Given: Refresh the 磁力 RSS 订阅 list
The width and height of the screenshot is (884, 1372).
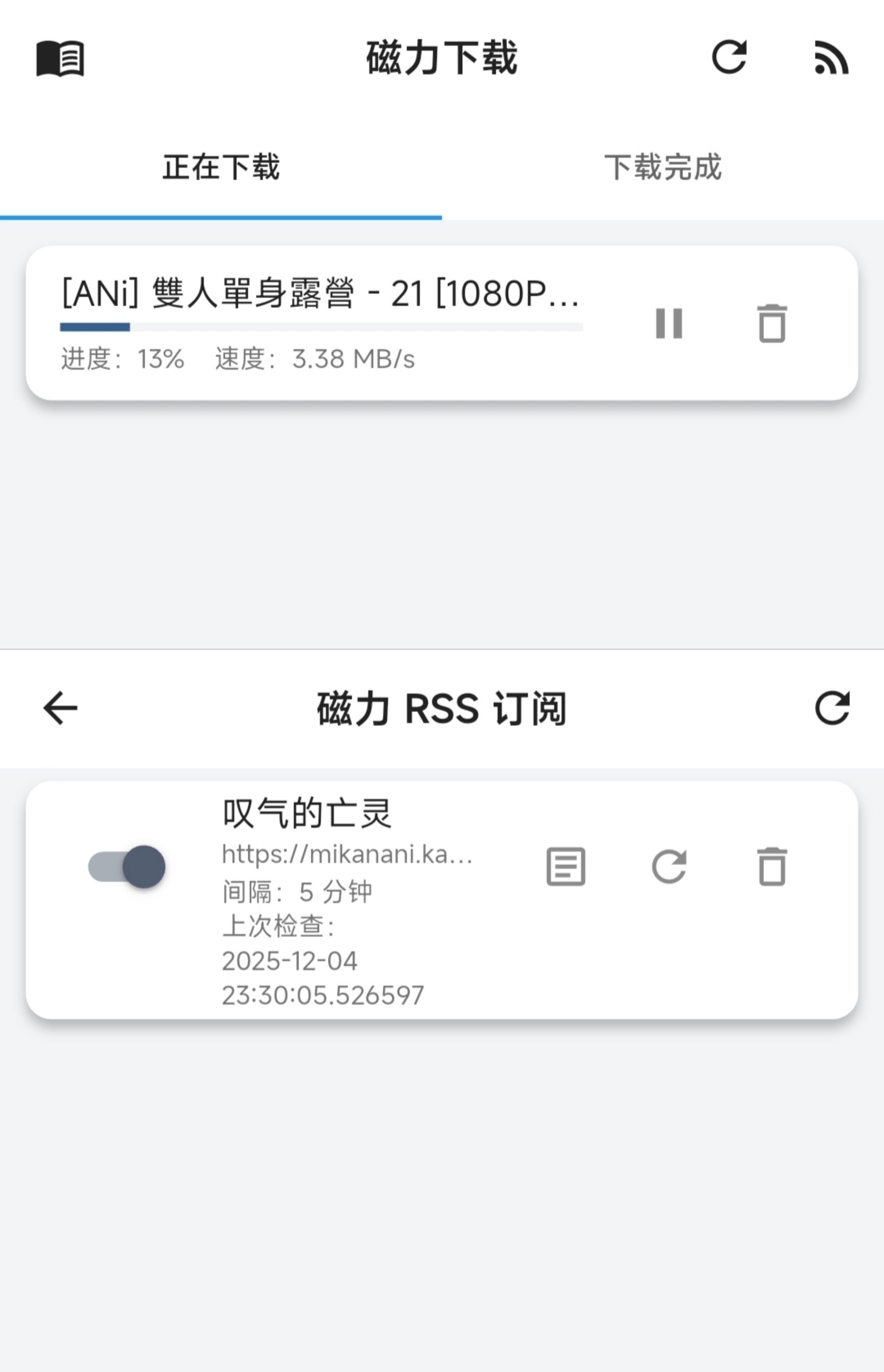Looking at the screenshot, I should [x=832, y=708].
